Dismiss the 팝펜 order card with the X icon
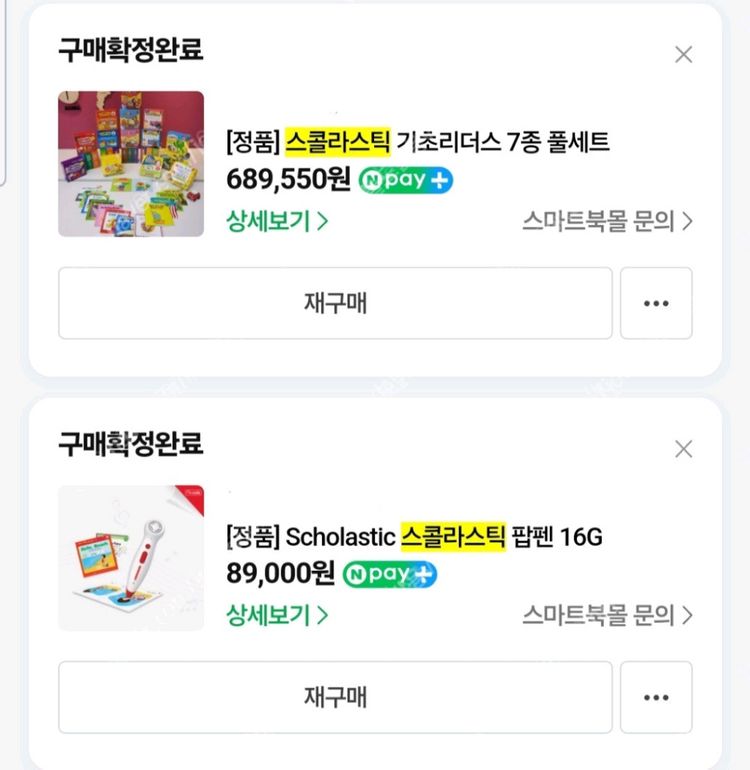 click(684, 449)
